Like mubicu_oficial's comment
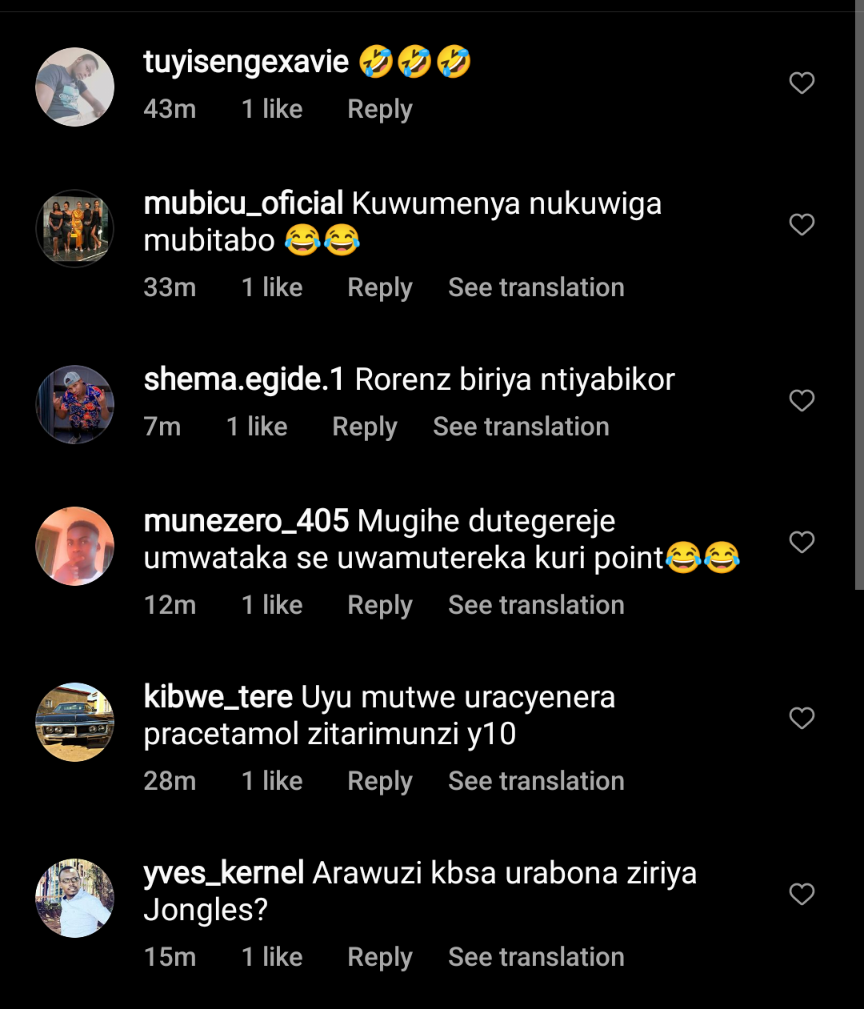This screenshot has height=1009, width=864. coord(802,225)
